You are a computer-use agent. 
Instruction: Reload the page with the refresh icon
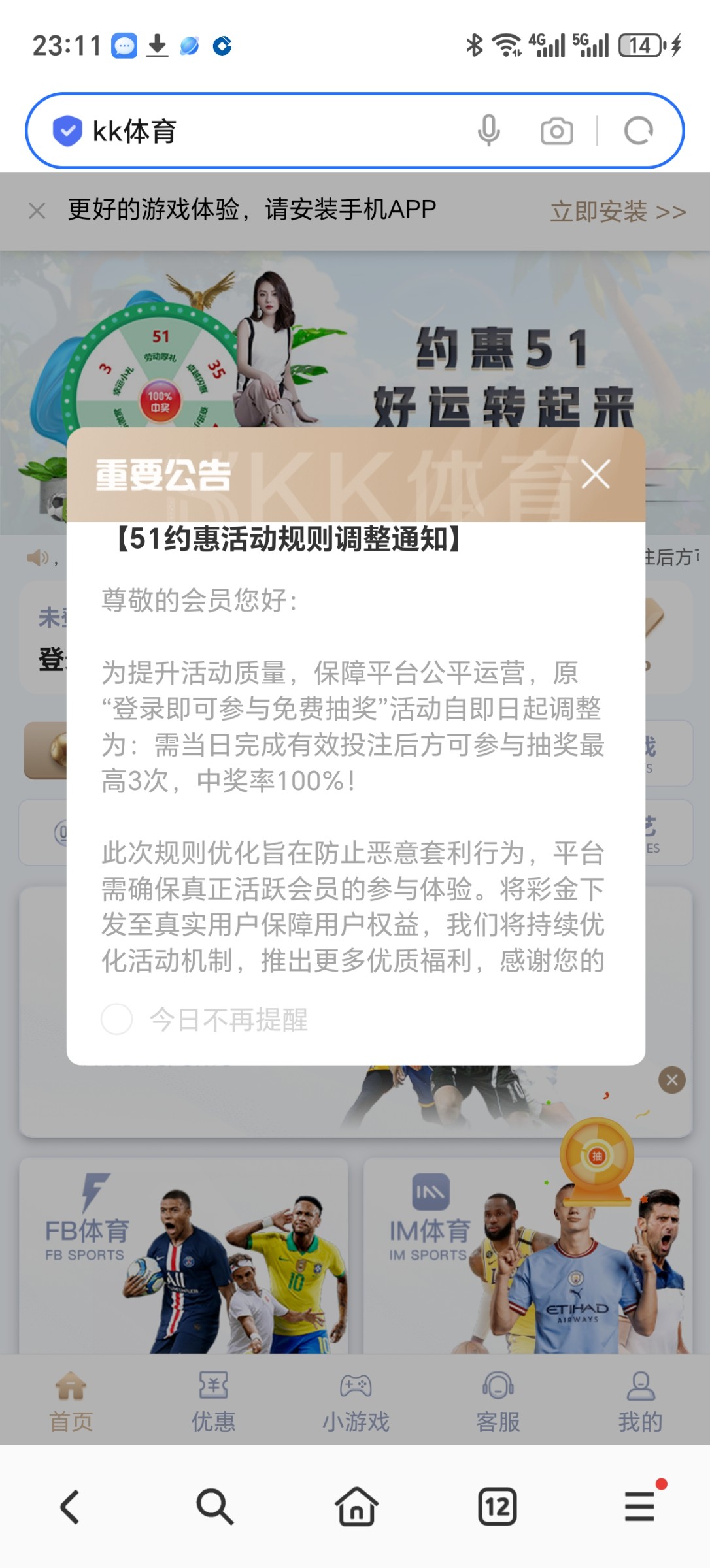638,131
